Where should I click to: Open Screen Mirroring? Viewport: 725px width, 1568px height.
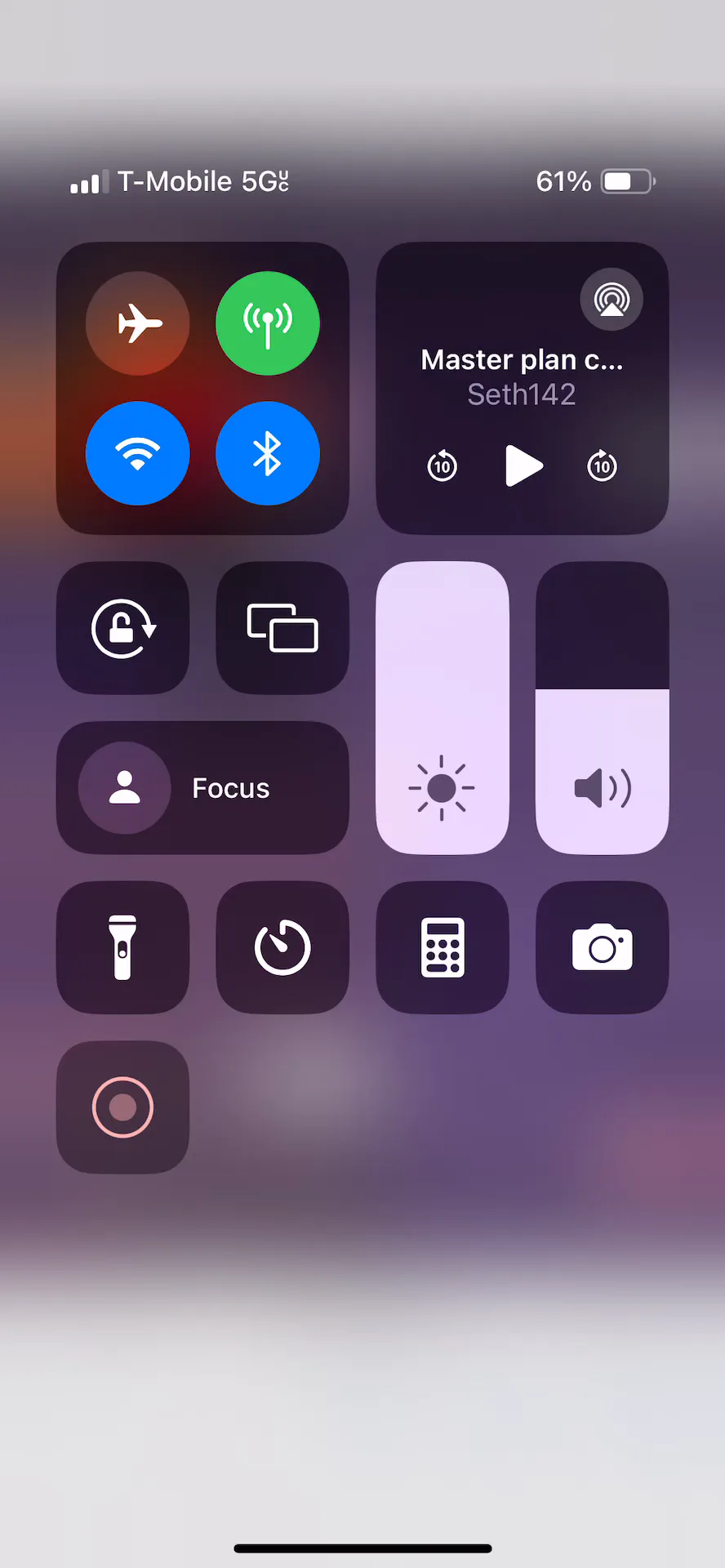click(282, 628)
